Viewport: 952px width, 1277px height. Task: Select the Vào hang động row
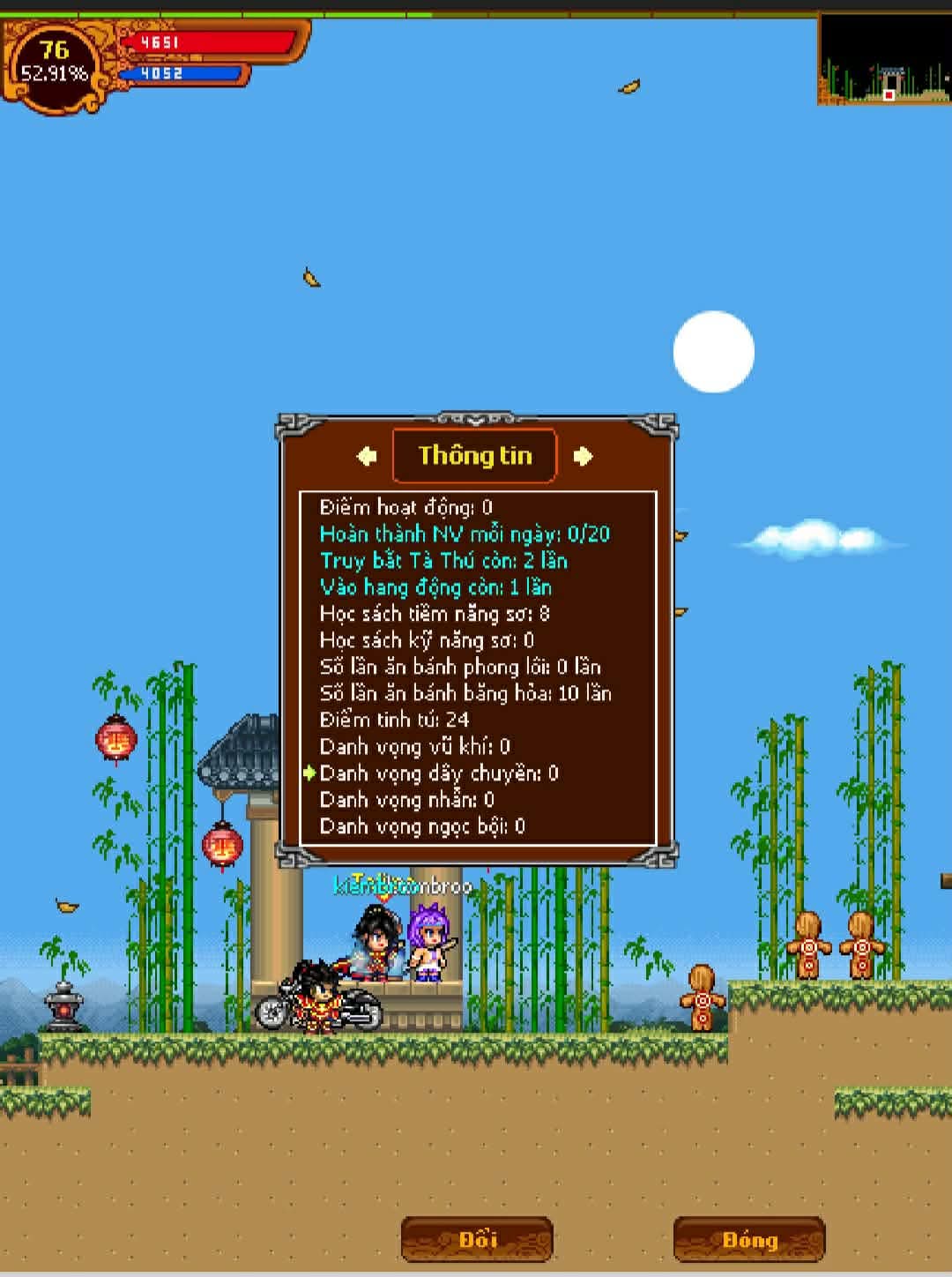(x=435, y=587)
